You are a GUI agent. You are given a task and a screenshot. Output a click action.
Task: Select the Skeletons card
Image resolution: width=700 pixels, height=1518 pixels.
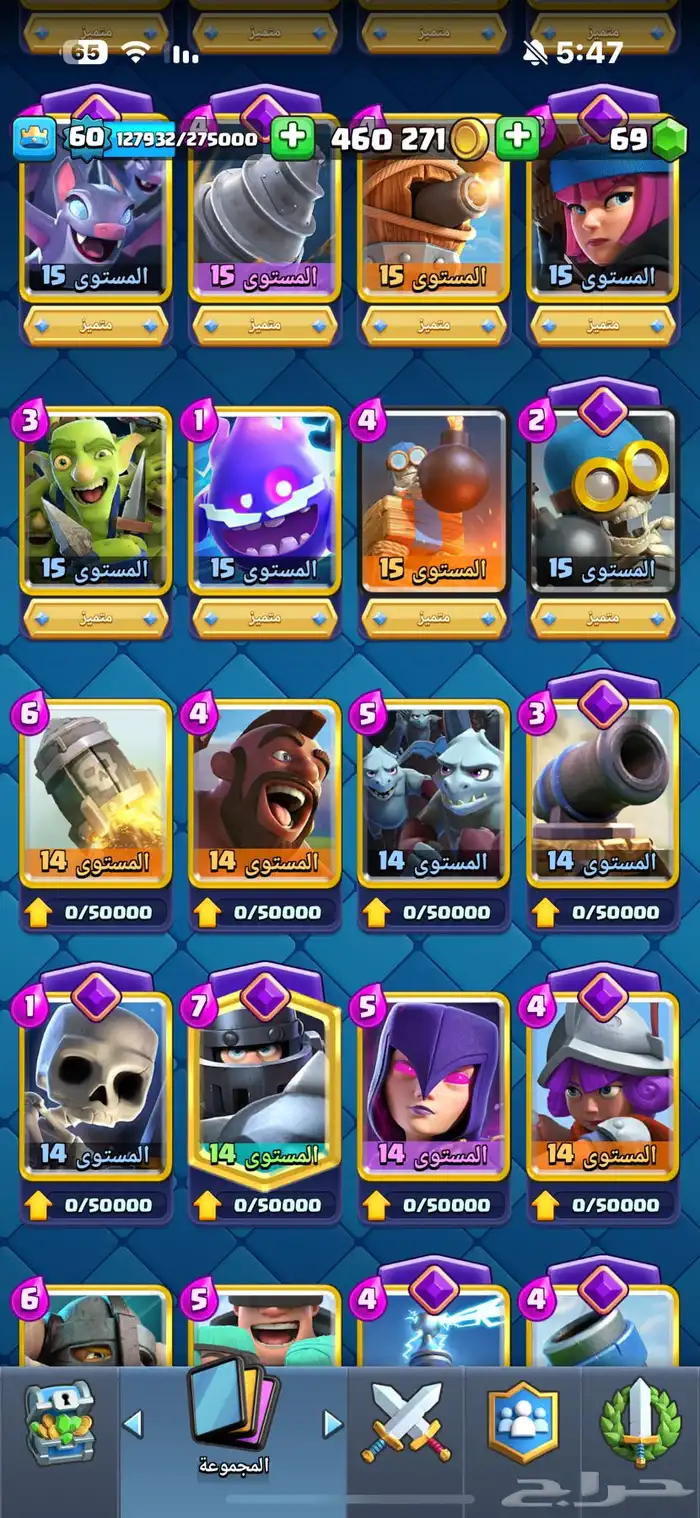click(x=96, y=1085)
